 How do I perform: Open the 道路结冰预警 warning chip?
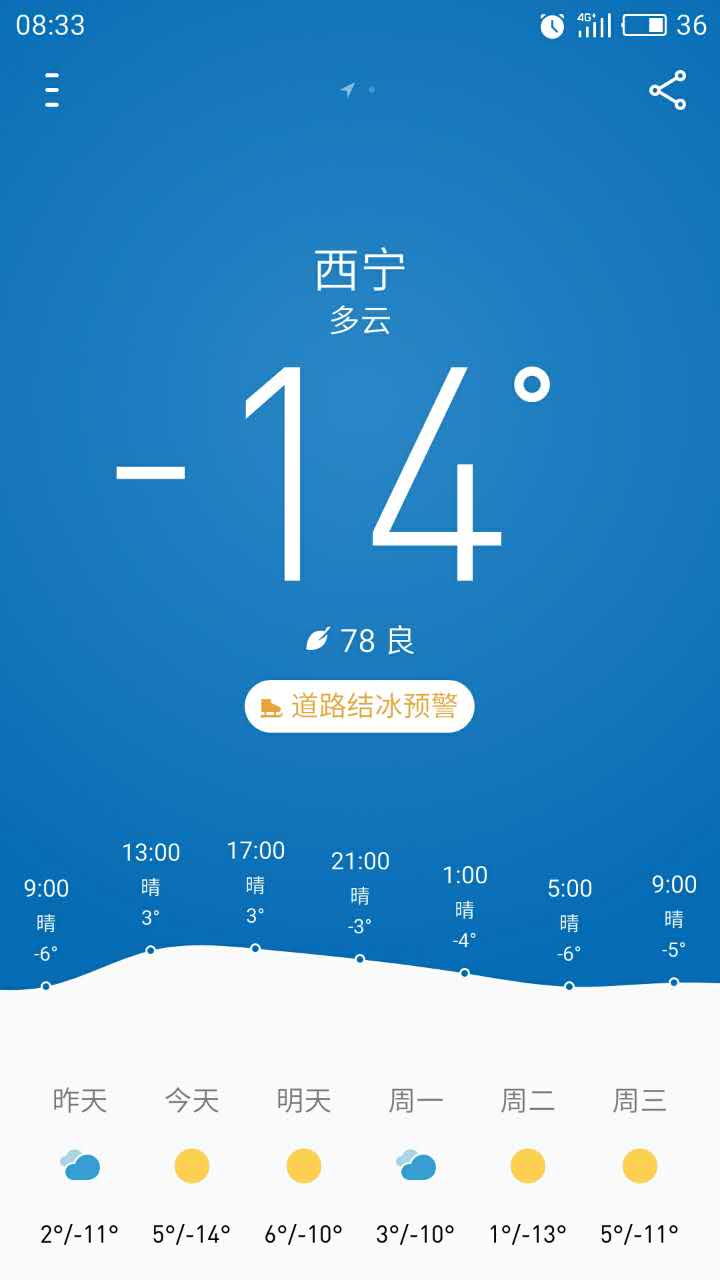click(x=359, y=706)
